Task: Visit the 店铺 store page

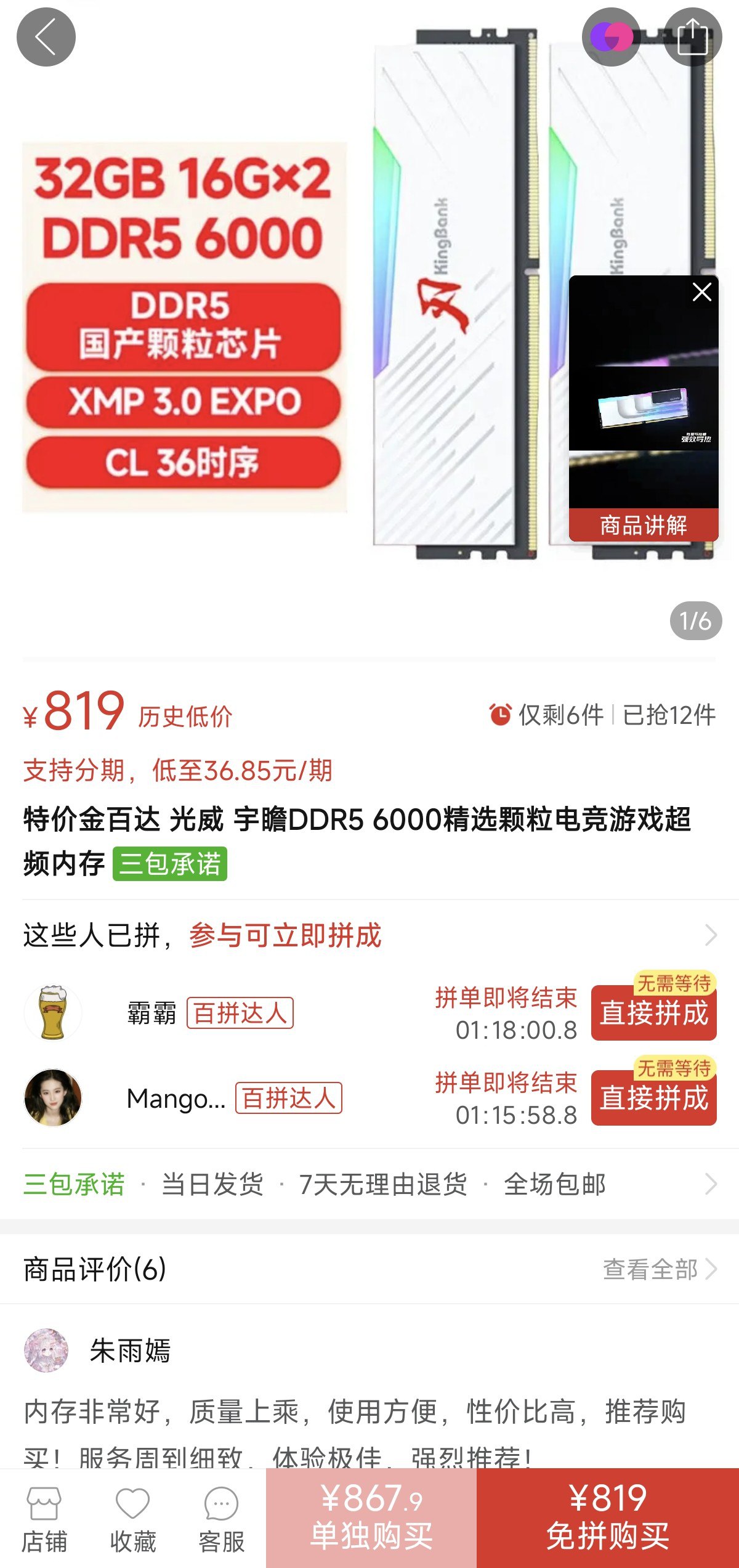Action: coord(44,1519)
